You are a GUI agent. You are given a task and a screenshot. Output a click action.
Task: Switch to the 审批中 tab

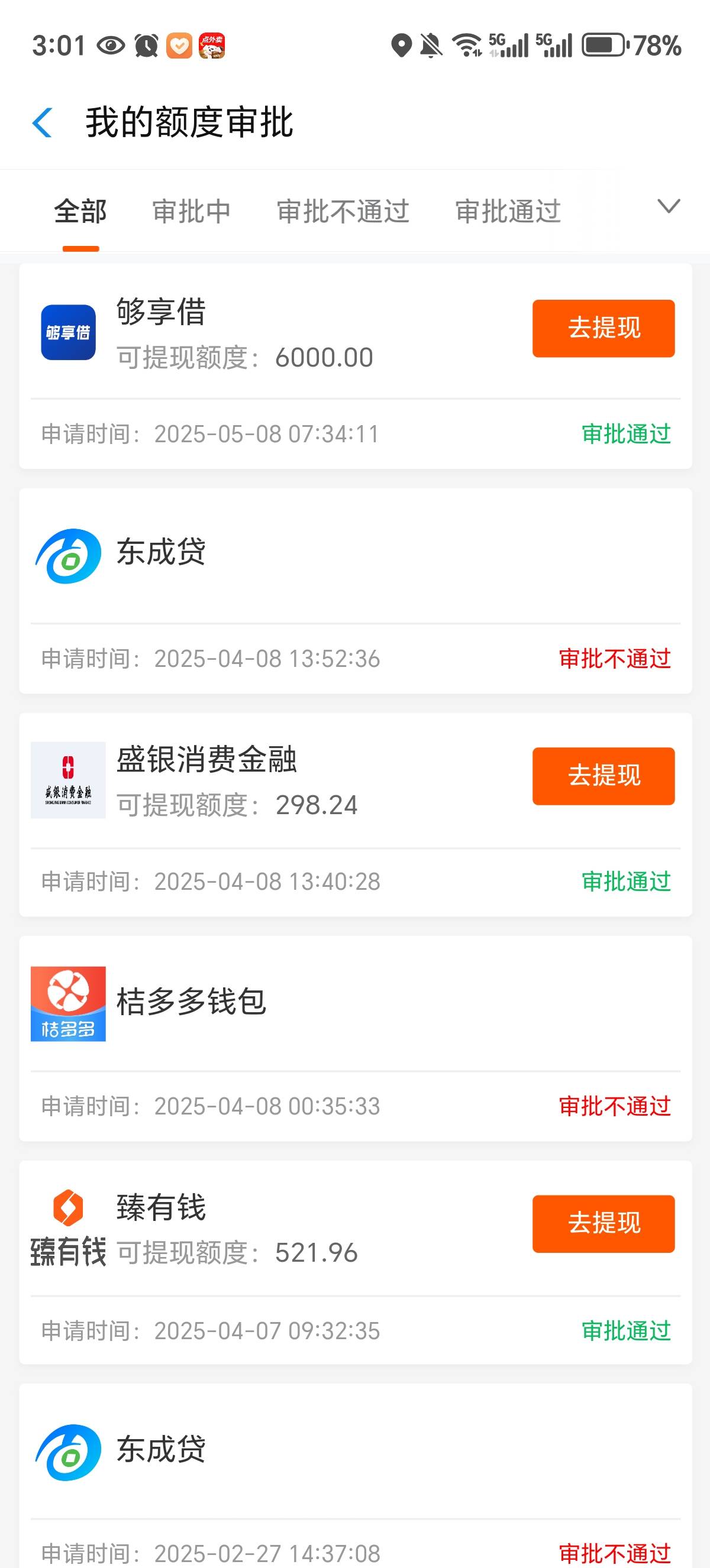191,212
